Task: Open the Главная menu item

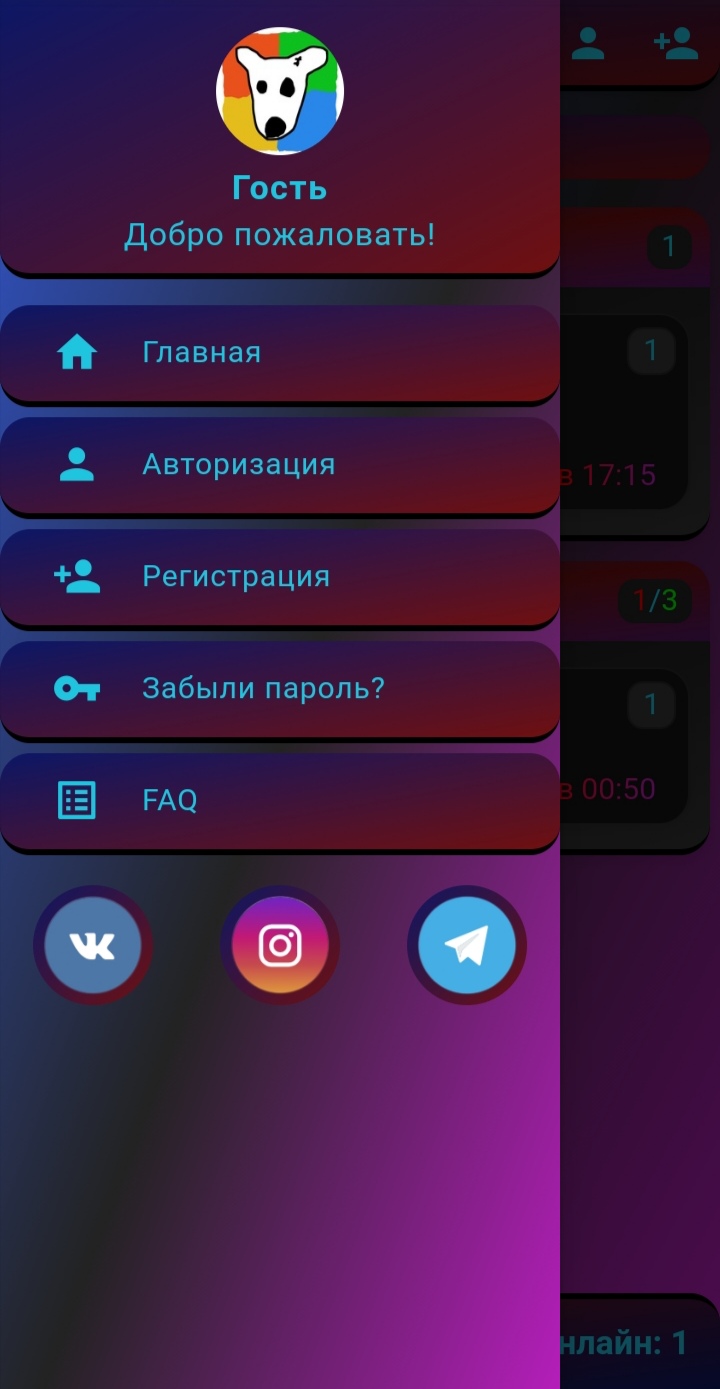Action: 280,353
